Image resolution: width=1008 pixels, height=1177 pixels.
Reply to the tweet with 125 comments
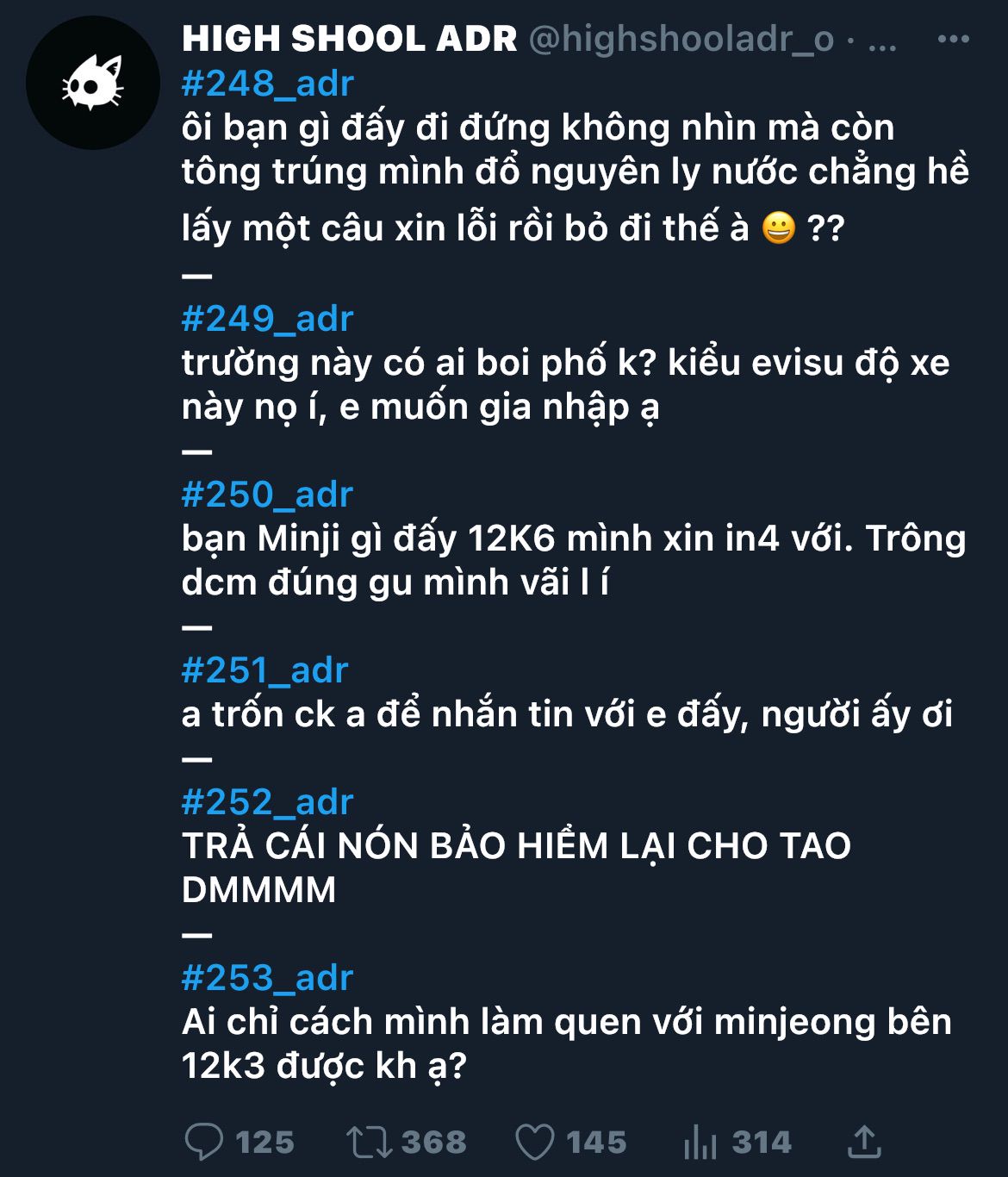point(240,1143)
